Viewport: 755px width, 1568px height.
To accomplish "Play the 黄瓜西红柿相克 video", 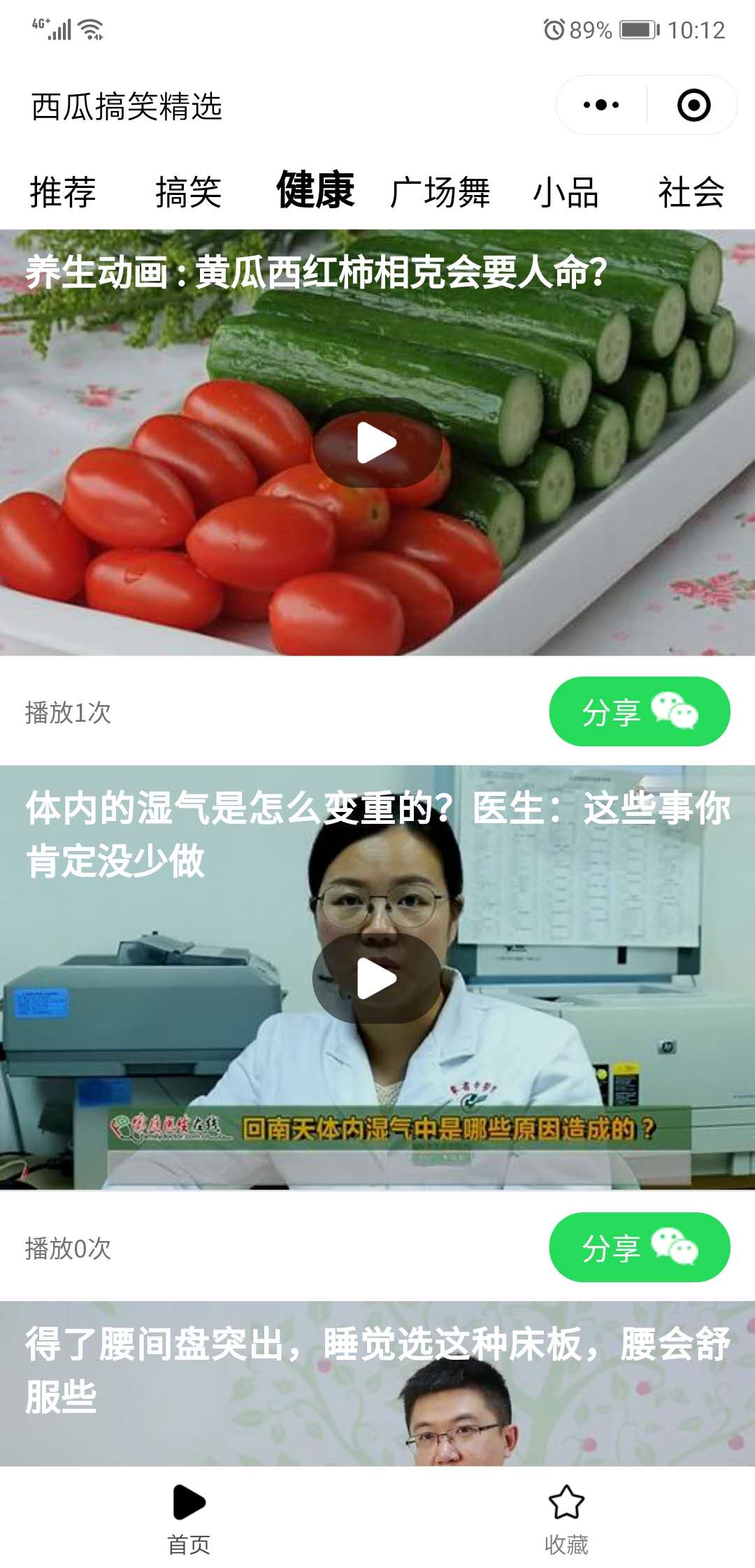I will (377, 443).
